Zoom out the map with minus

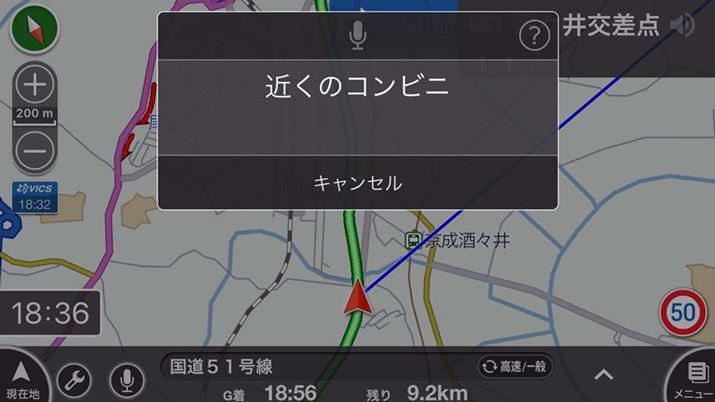click(x=35, y=149)
